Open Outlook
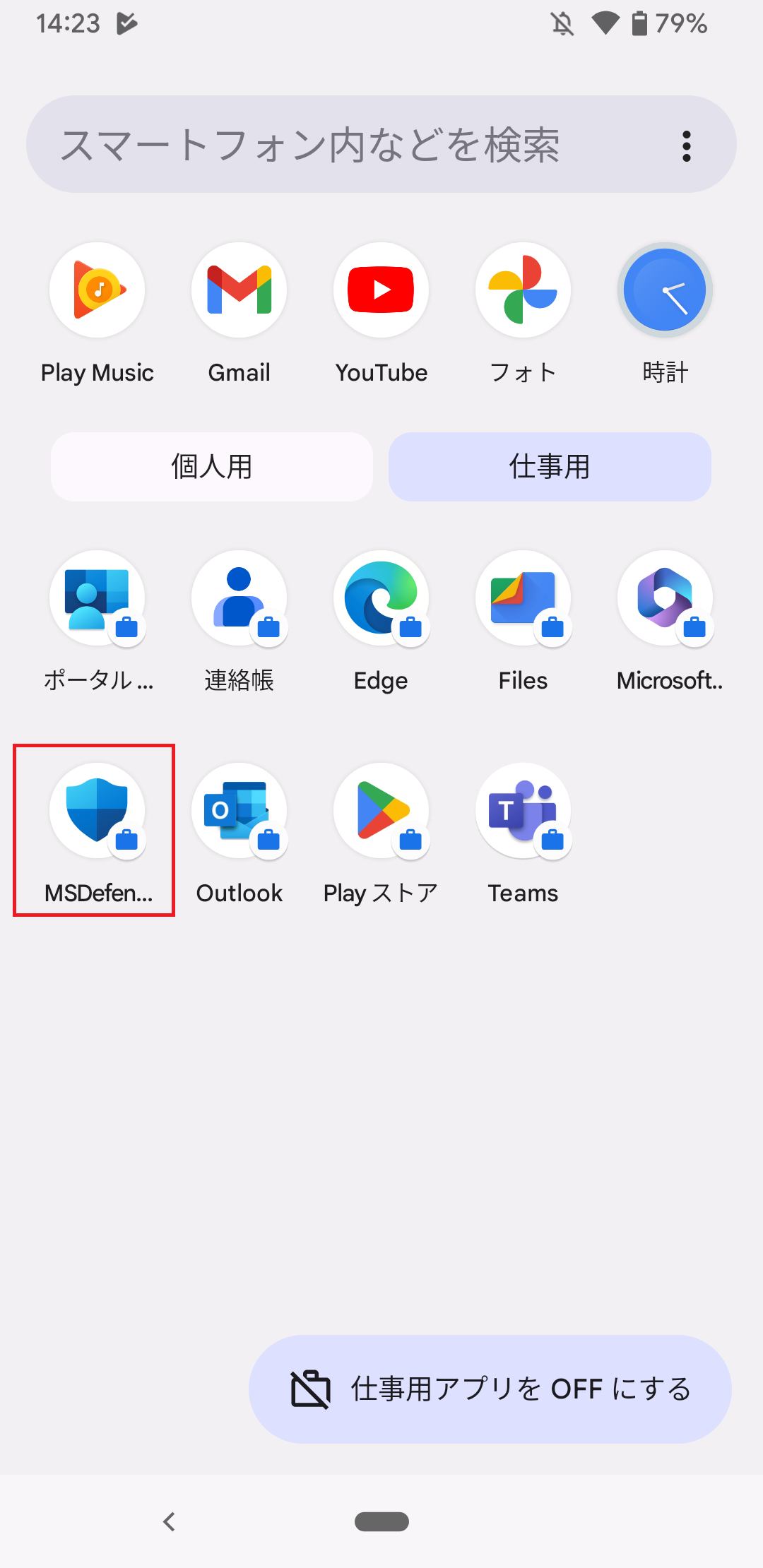 239,833
